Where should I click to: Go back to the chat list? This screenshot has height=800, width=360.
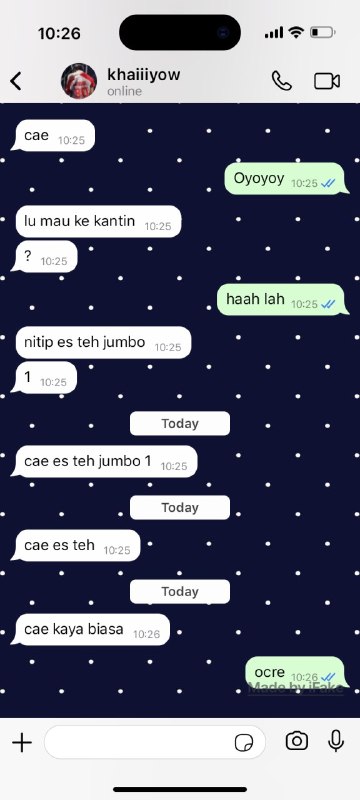click(16, 81)
